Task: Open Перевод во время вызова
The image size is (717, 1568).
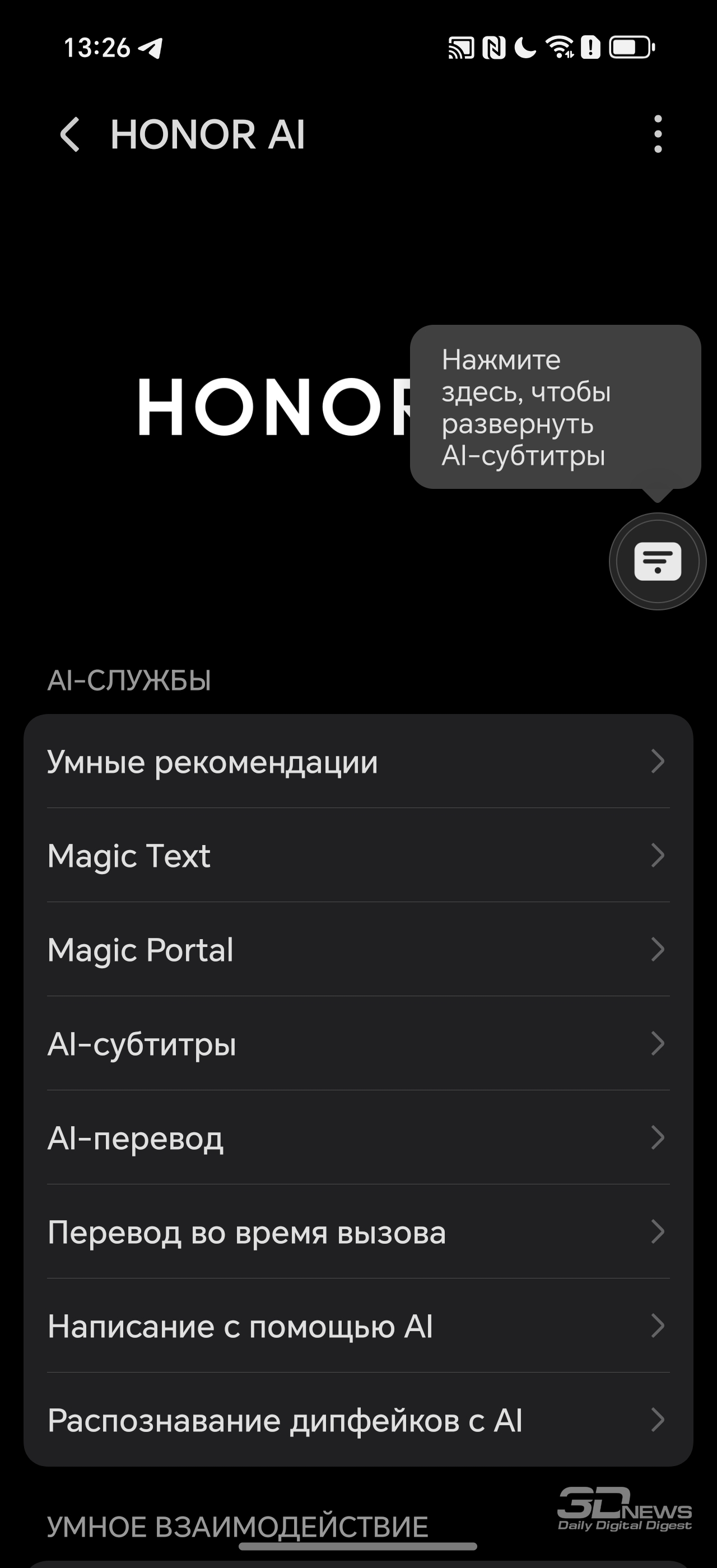Action: pyautogui.click(x=358, y=1232)
